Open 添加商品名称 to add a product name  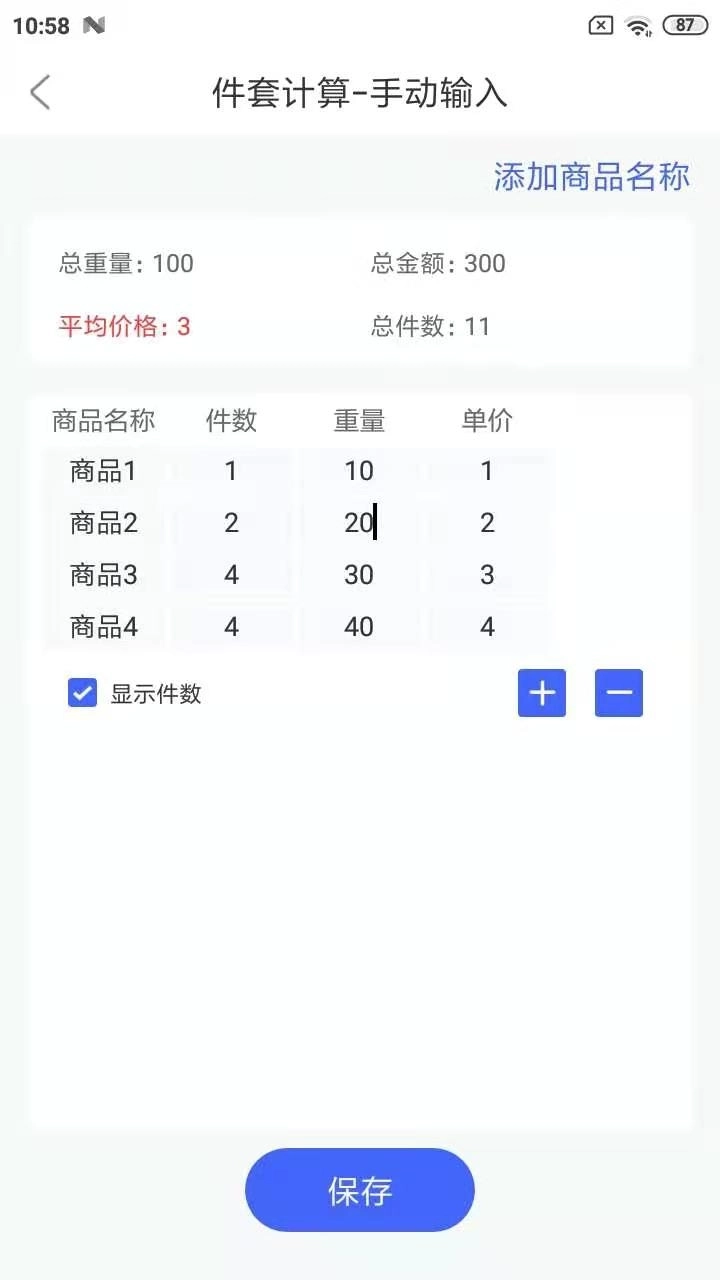tap(592, 177)
